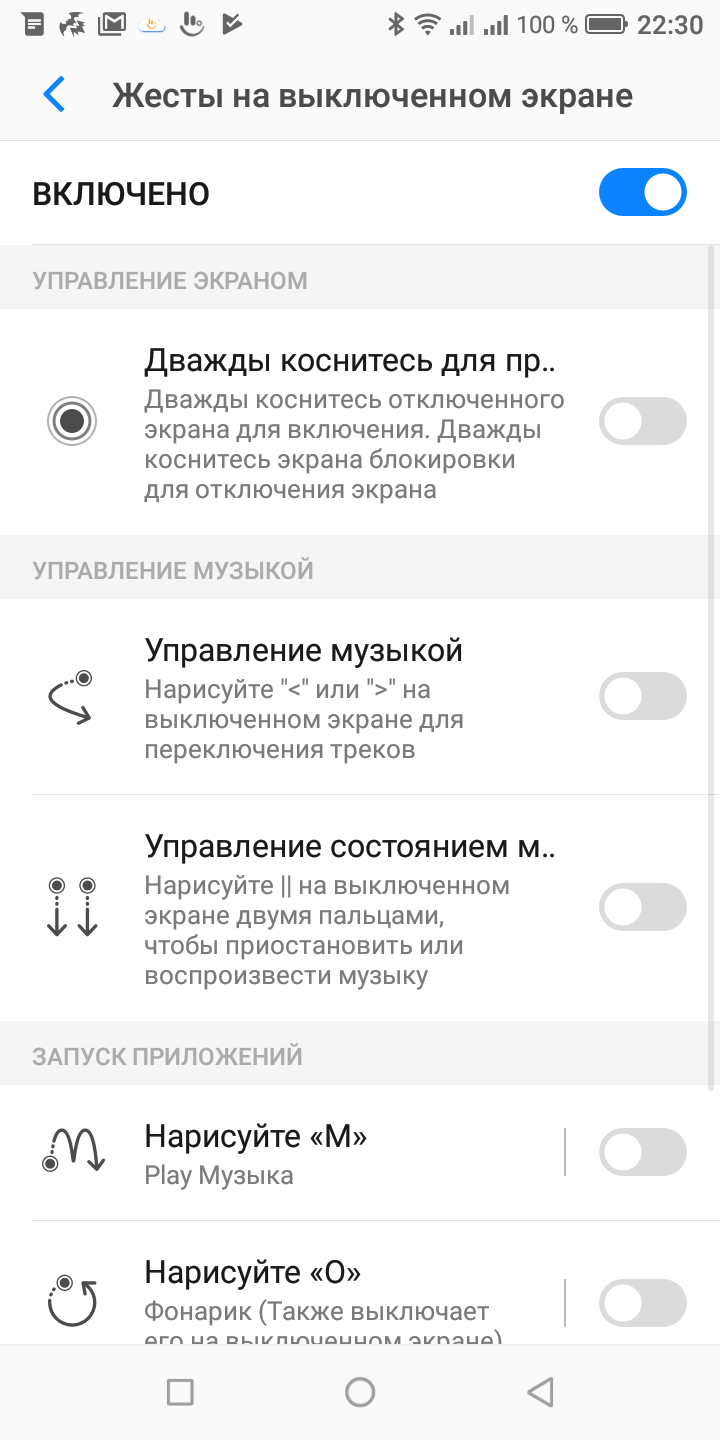Image resolution: width=720 pixels, height=1440 pixels.
Task: Turn off the main ВКЛЮЧЕНО switch
Action: [x=642, y=193]
